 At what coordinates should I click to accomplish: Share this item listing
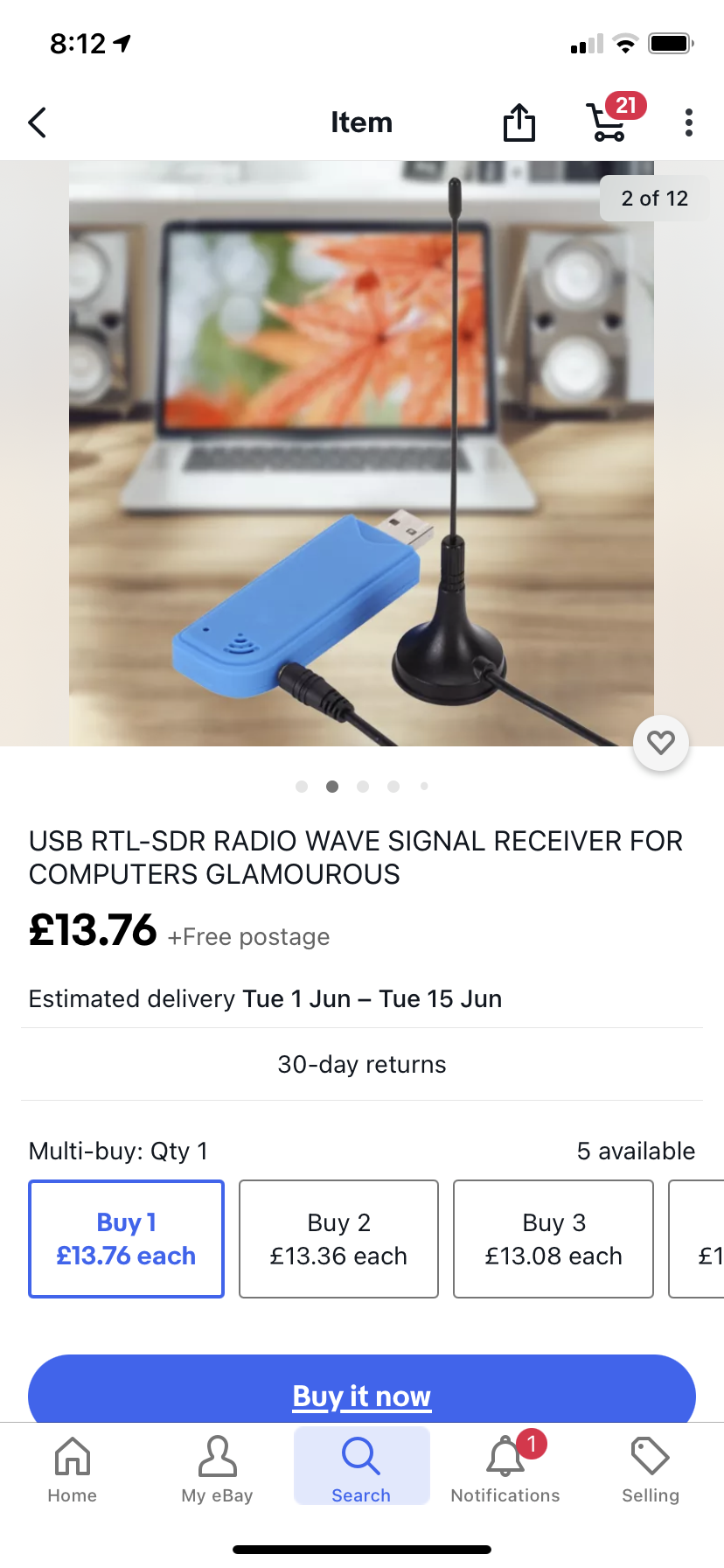point(519,122)
